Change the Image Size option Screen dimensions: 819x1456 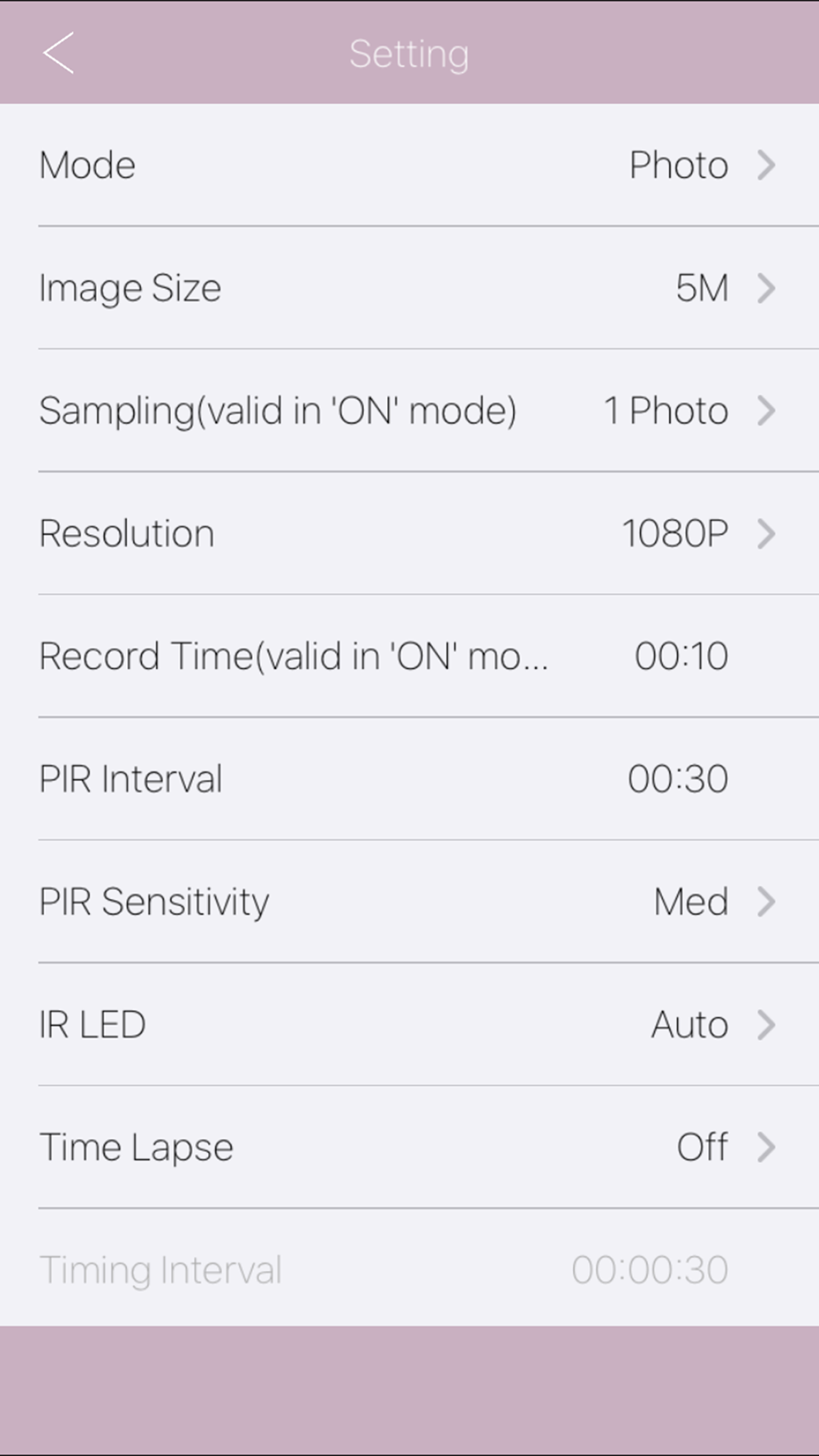click(409, 287)
